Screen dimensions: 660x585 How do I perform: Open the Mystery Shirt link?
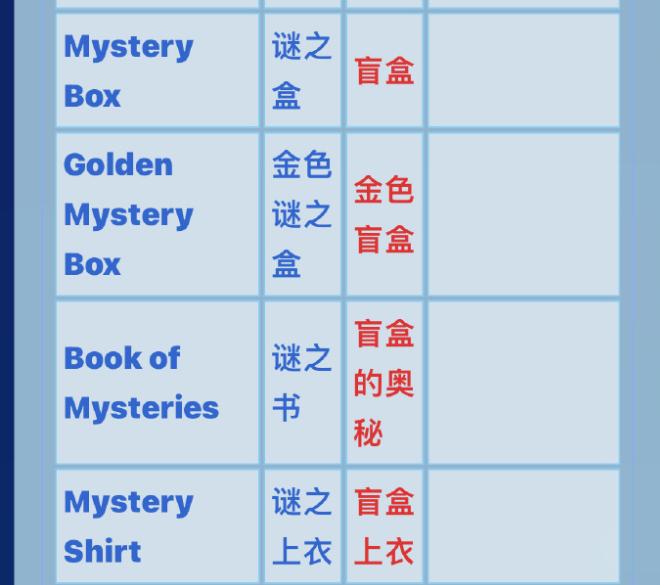[x=128, y=526]
